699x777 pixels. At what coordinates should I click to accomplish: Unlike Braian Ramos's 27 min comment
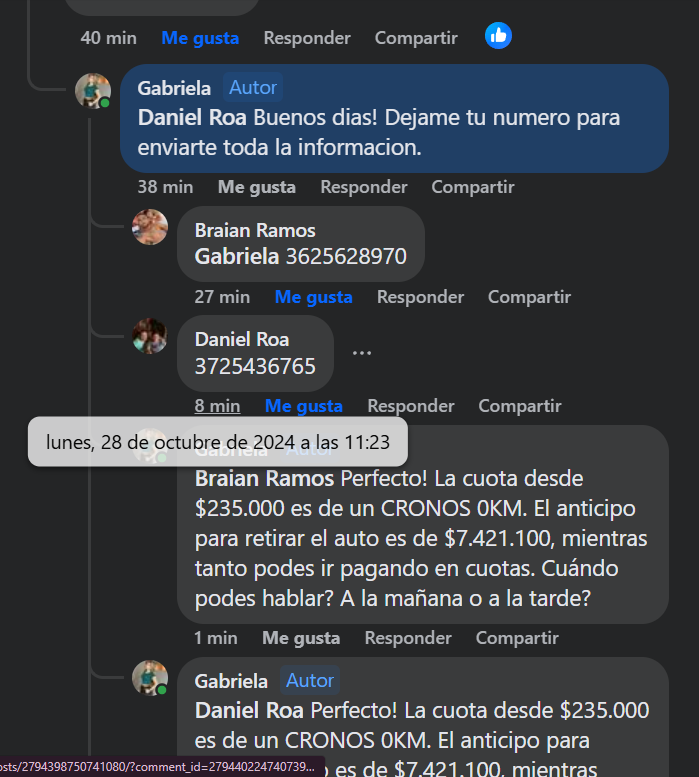click(x=313, y=297)
